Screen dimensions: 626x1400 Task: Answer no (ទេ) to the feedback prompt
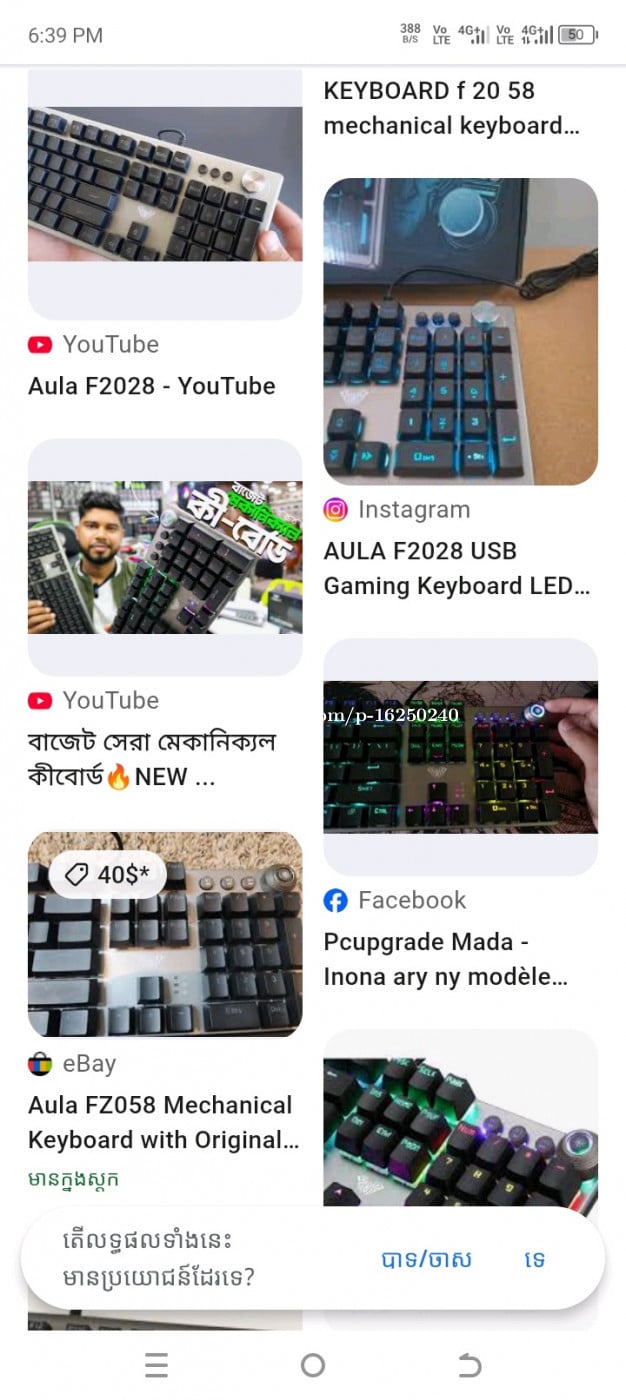535,1259
